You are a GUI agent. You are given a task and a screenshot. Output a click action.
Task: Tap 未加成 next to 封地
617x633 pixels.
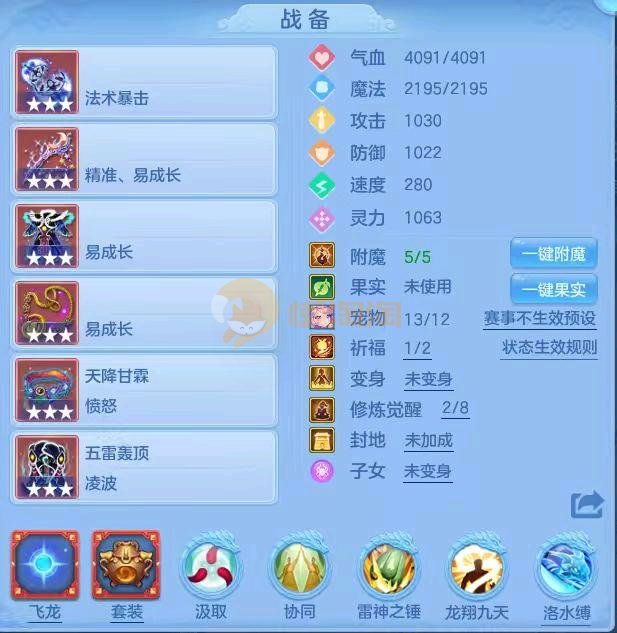click(428, 440)
